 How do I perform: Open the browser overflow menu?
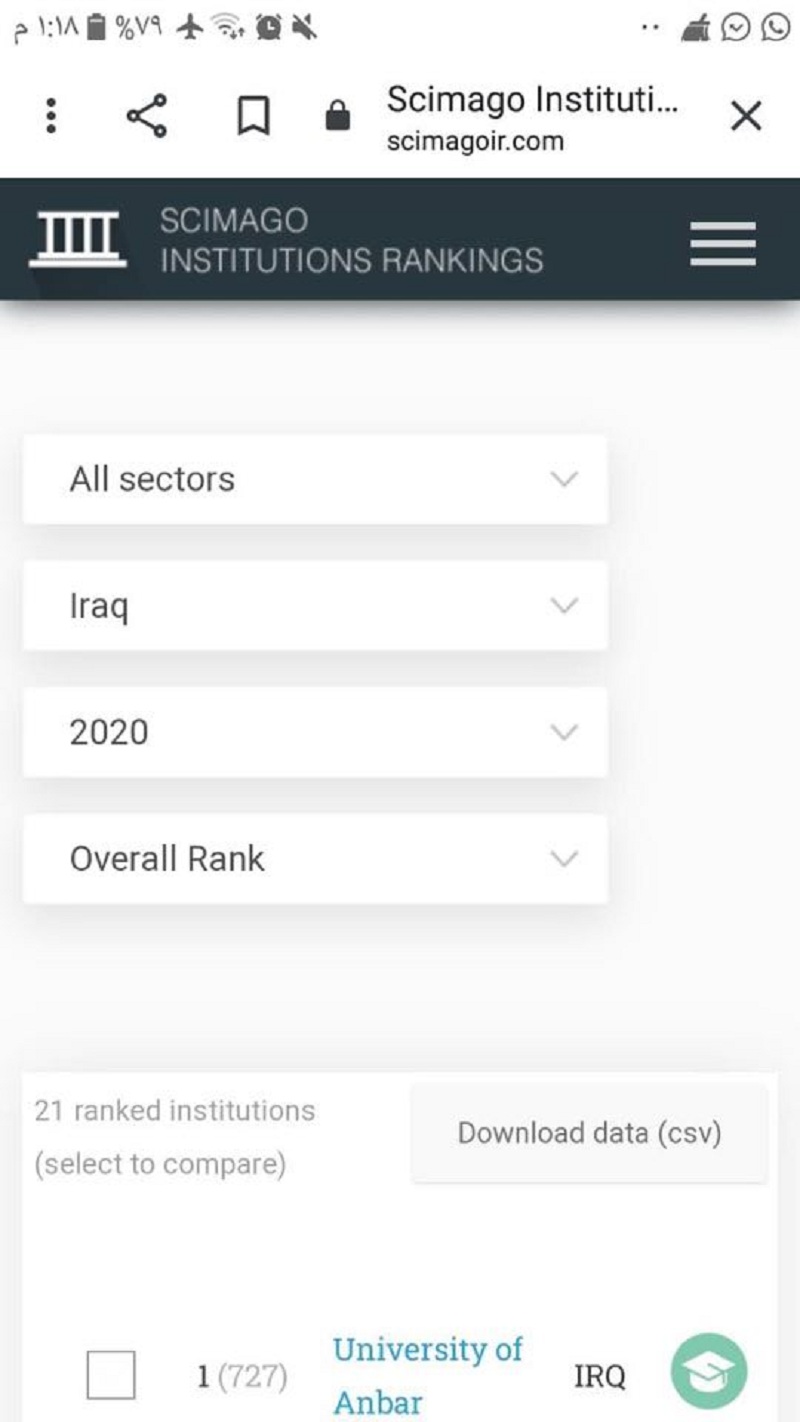[x=51, y=117]
